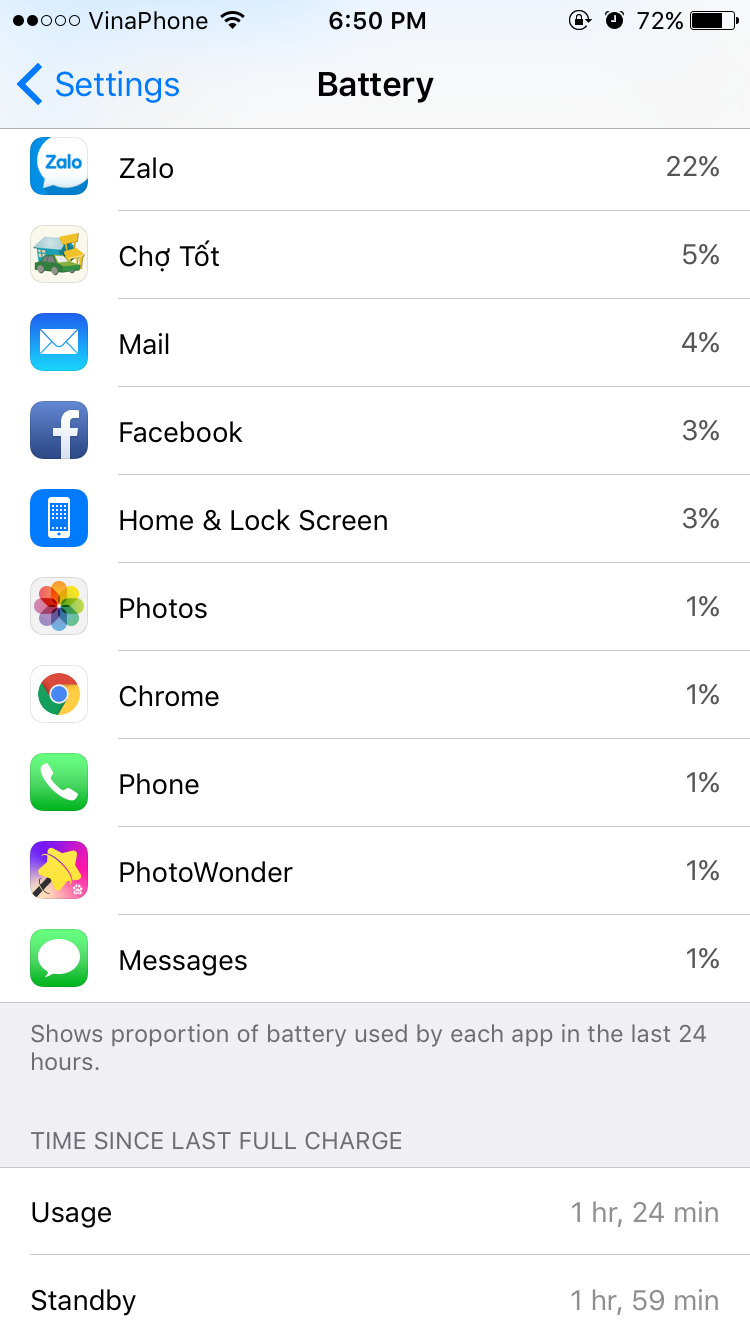Viewport: 750px width, 1334px height.
Task: Select the Messages battery row
Action: point(375,959)
